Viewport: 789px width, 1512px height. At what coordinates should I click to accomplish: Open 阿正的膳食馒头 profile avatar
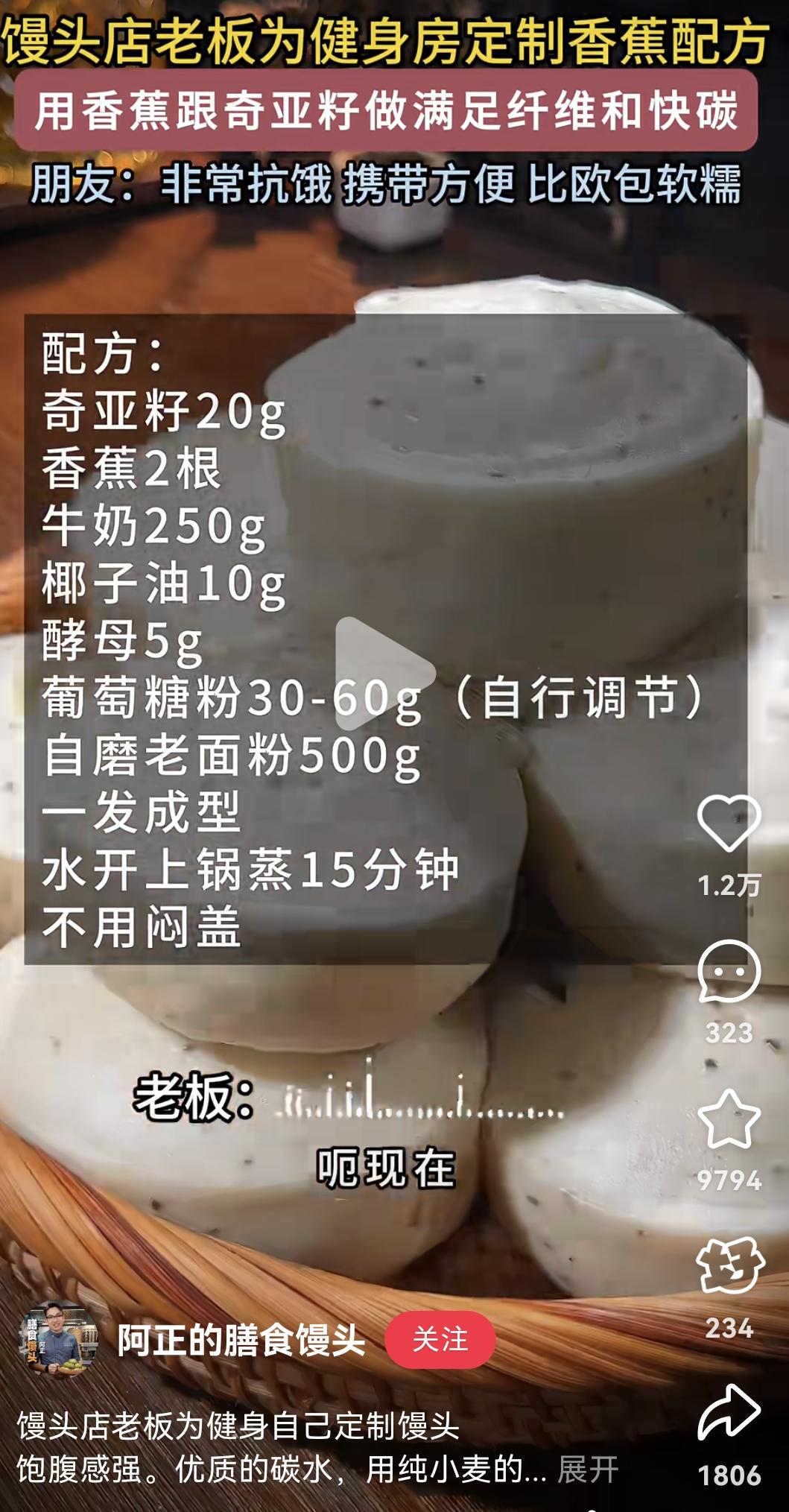coord(58,1339)
